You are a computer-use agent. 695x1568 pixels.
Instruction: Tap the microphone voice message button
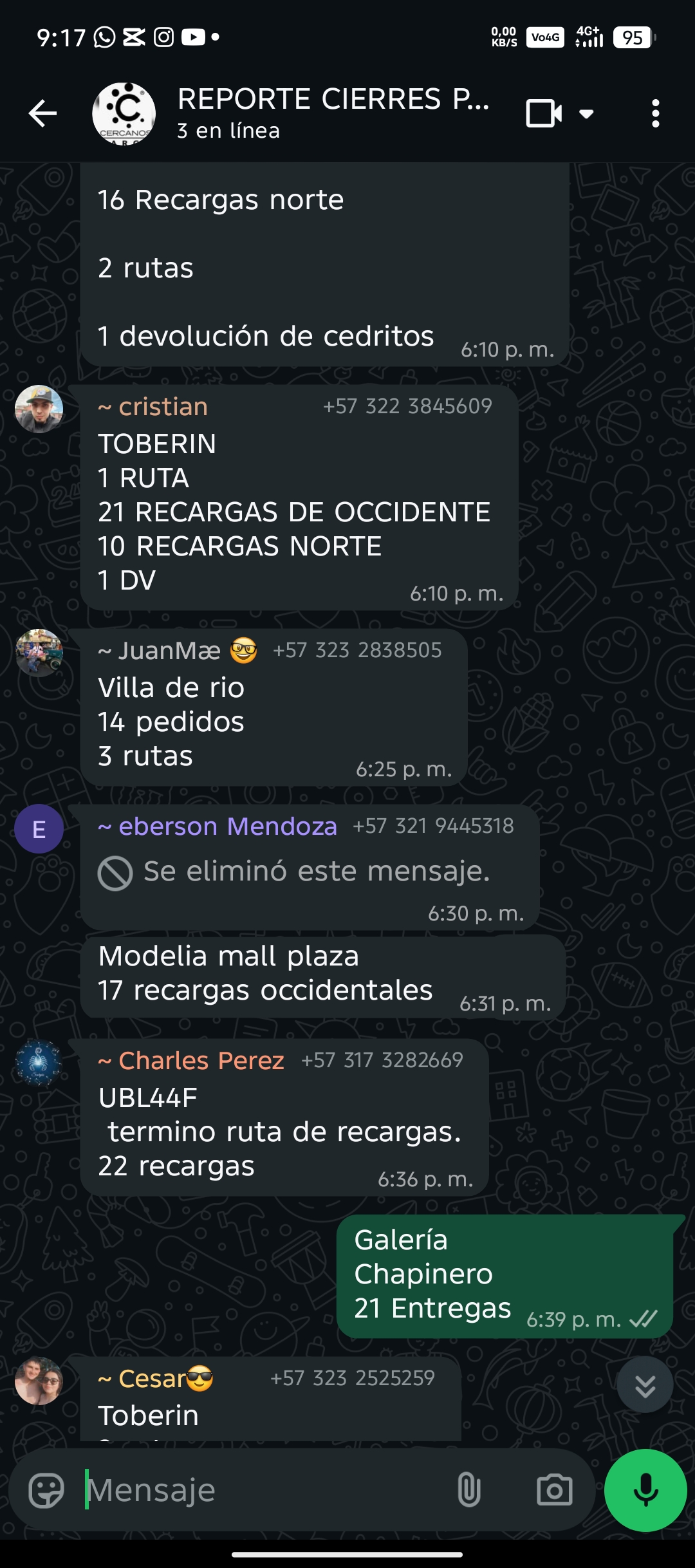click(x=645, y=1490)
